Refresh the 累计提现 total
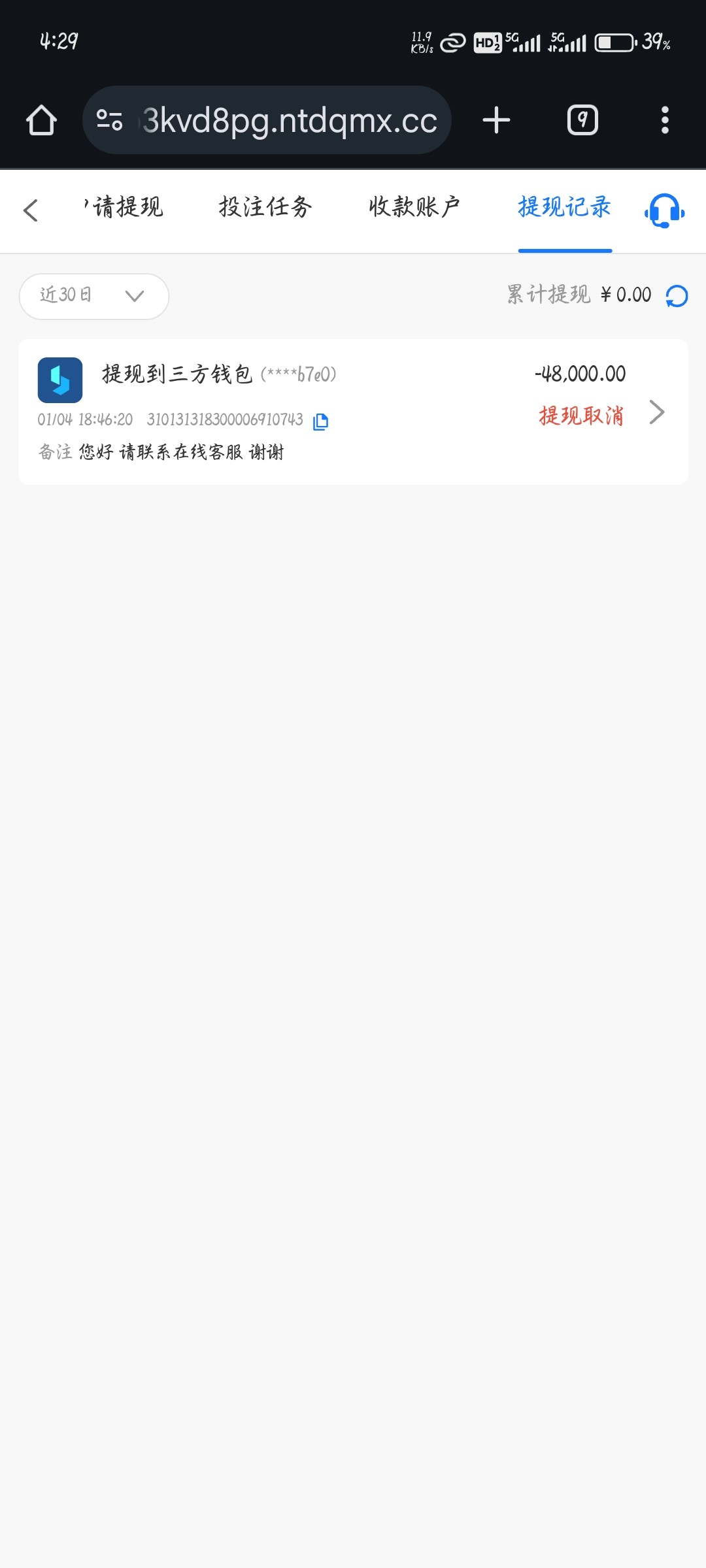Screen dimensions: 706x1568 pos(677,296)
